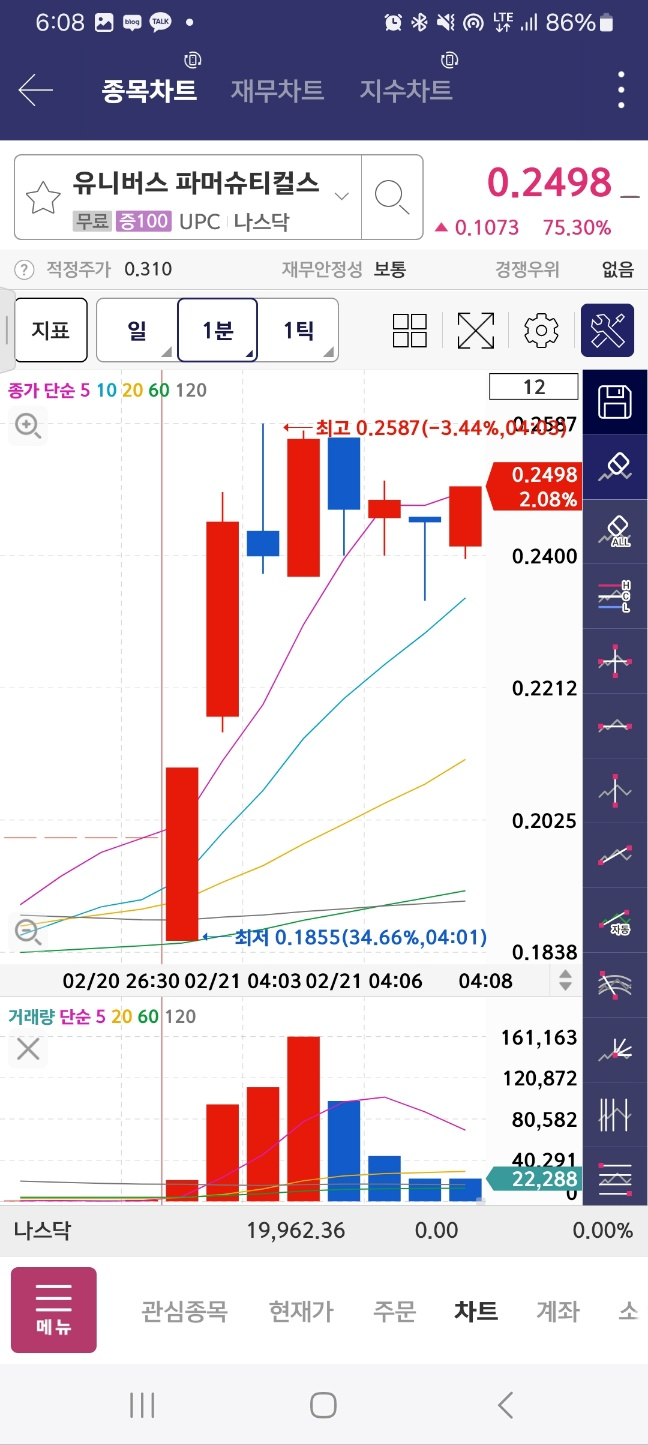This screenshot has width=648, height=1445.
Task: Expand the chart to full screen
Action: pos(476,330)
